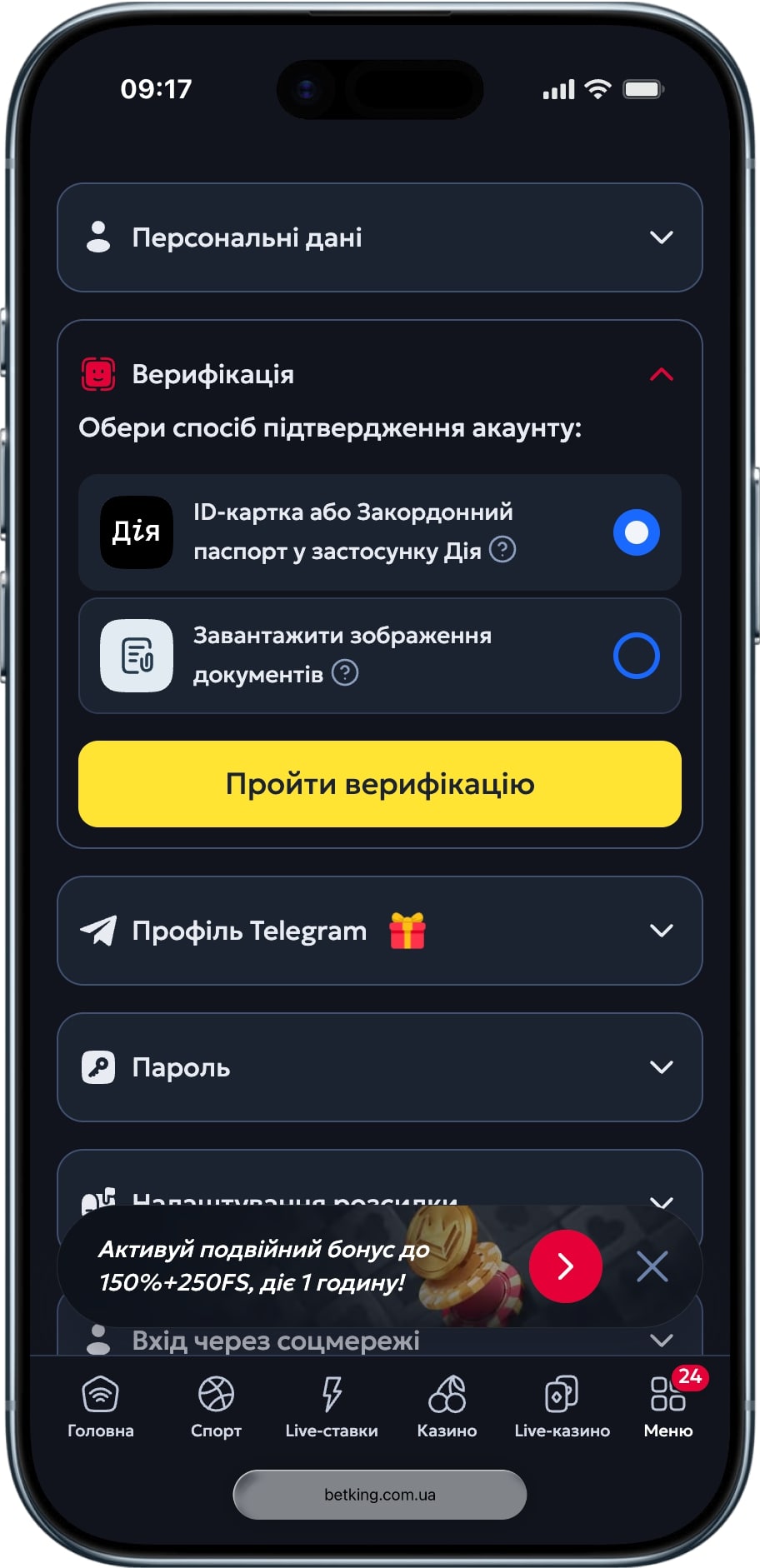Open the Live-ставки tab
This screenshot has height=1568, width=760.
coord(332,1406)
